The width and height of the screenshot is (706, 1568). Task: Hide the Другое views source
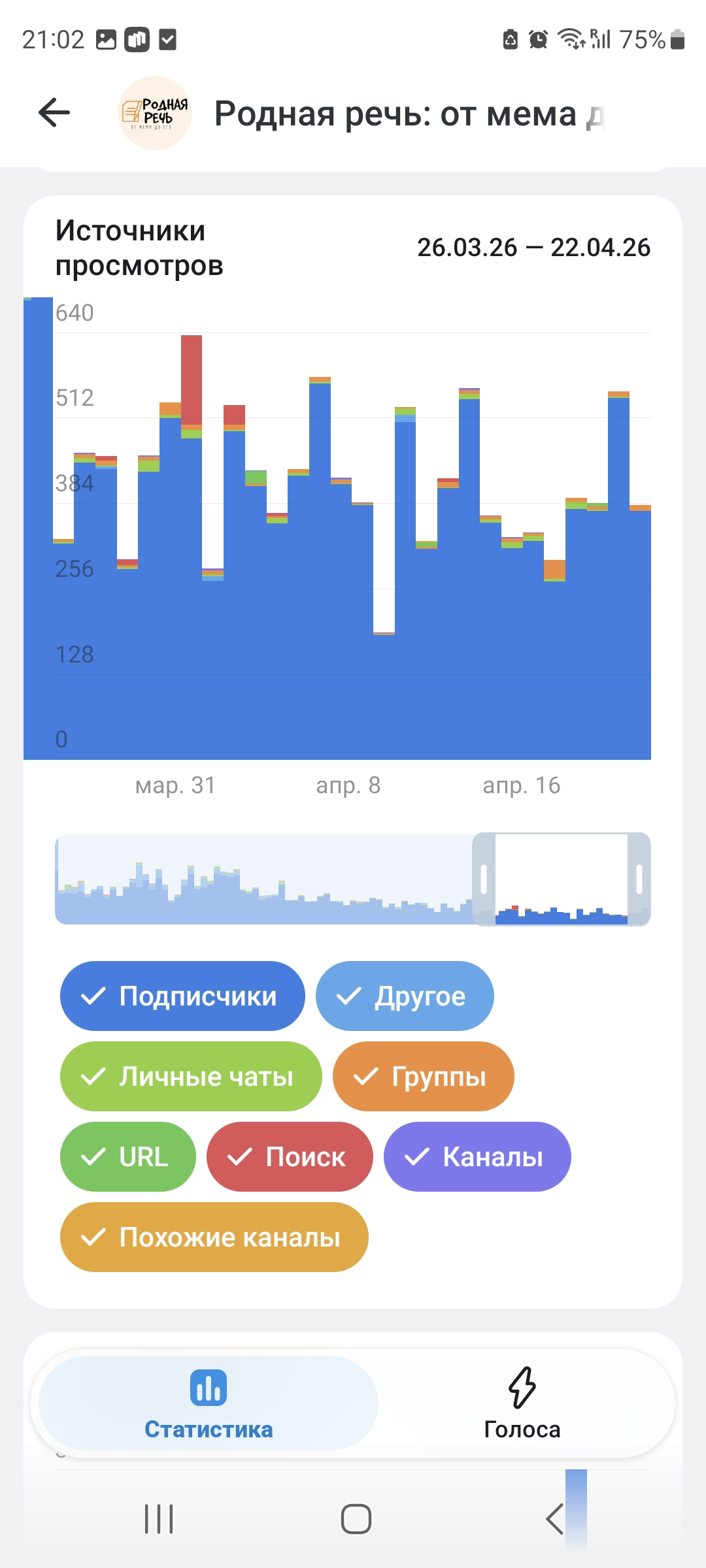[405, 996]
